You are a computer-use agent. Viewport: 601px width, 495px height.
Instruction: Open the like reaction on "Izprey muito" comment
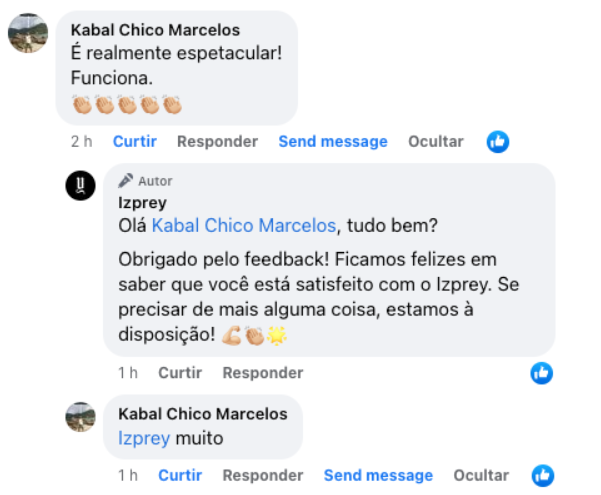(x=542, y=475)
